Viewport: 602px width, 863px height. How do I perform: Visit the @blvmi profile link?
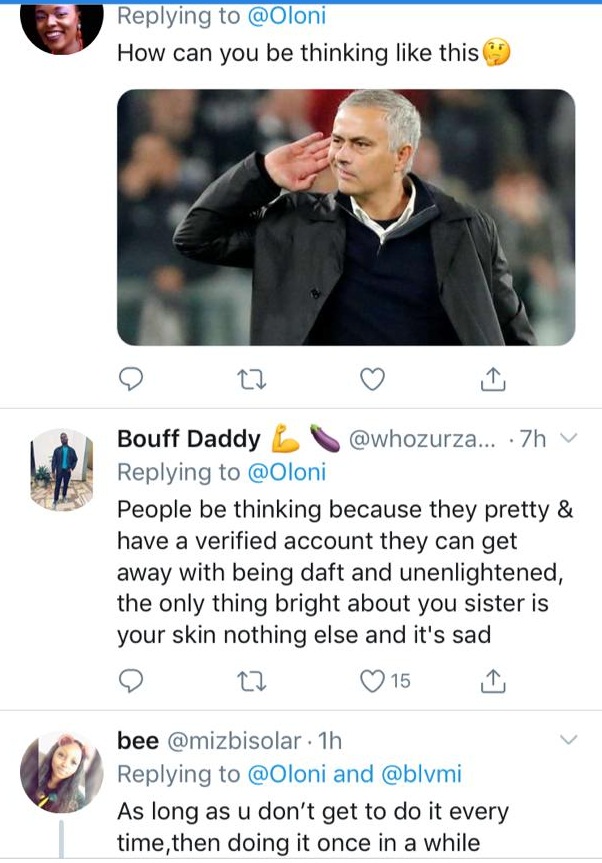[x=417, y=774]
